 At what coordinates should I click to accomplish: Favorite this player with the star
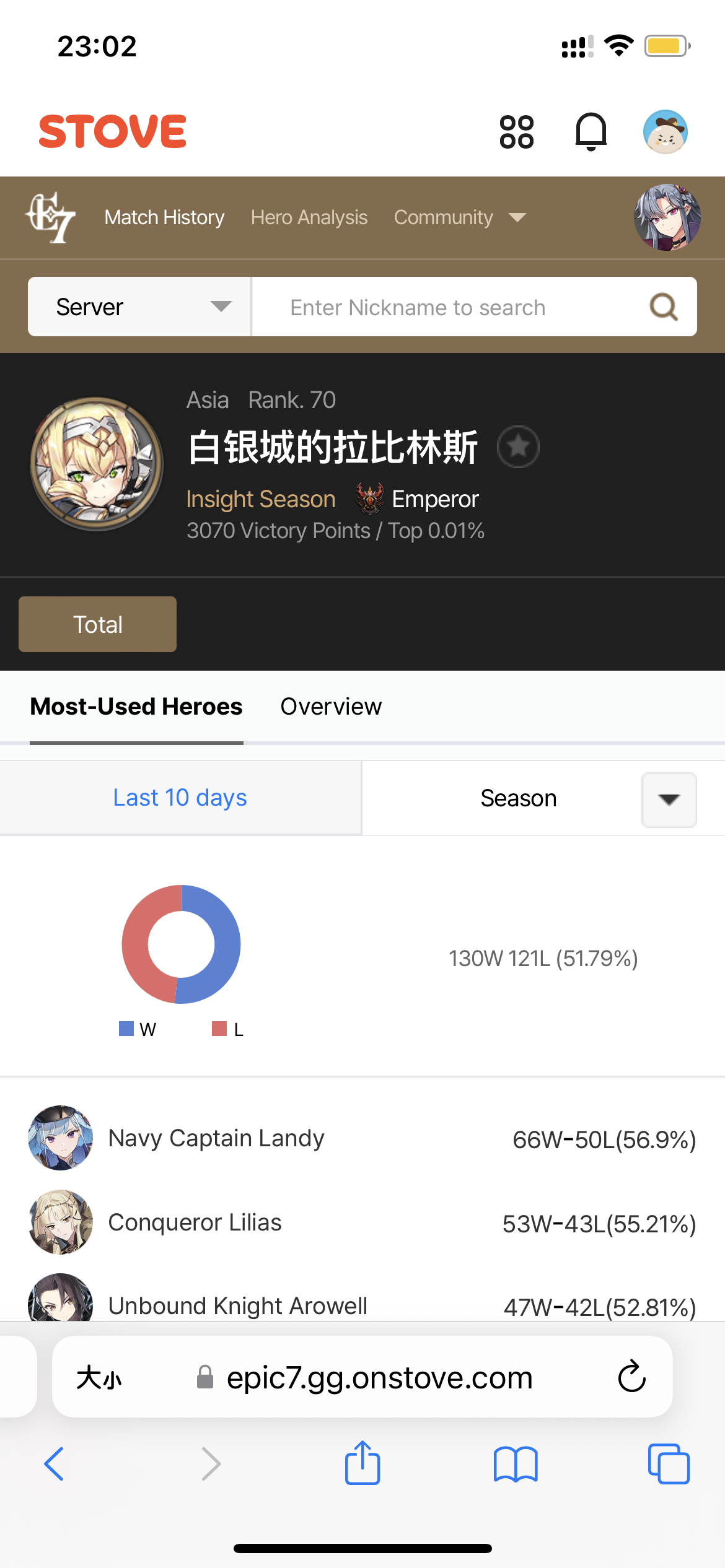pos(518,446)
